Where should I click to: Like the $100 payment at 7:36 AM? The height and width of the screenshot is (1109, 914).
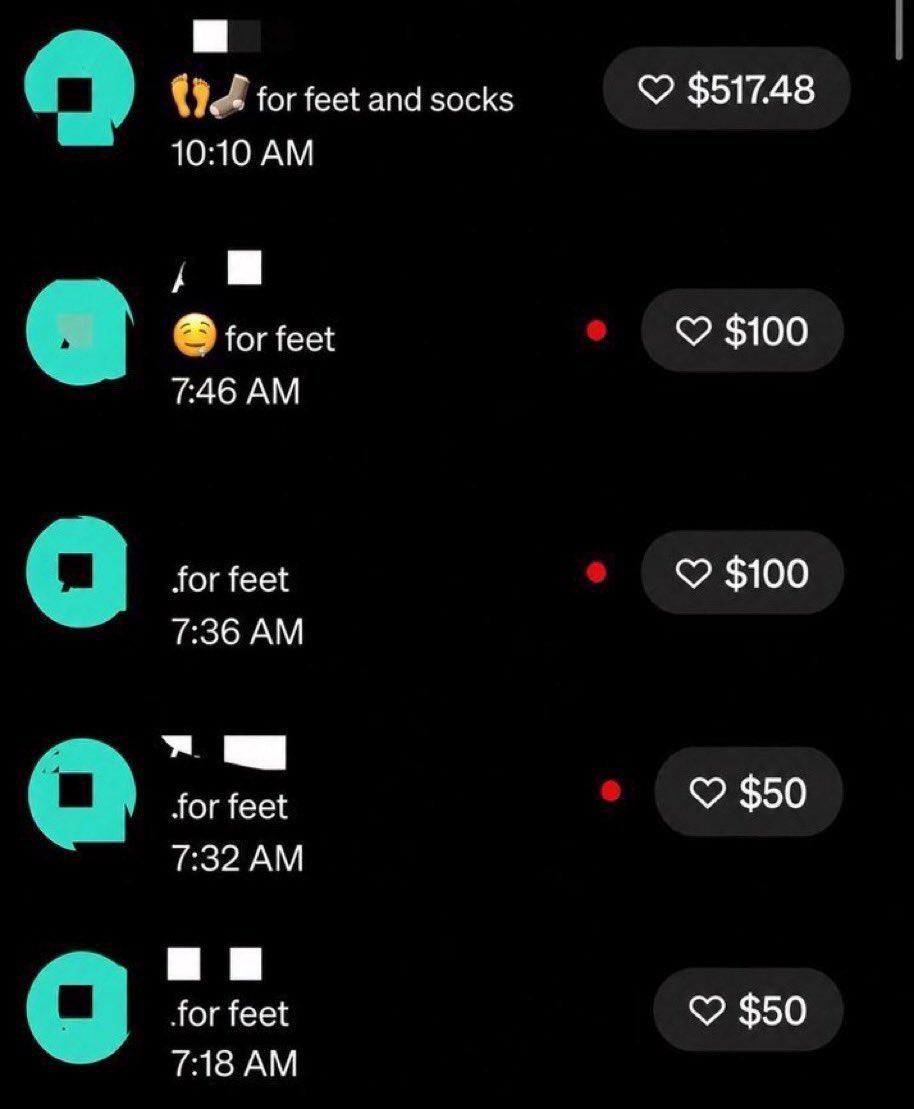tap(742, 573)
